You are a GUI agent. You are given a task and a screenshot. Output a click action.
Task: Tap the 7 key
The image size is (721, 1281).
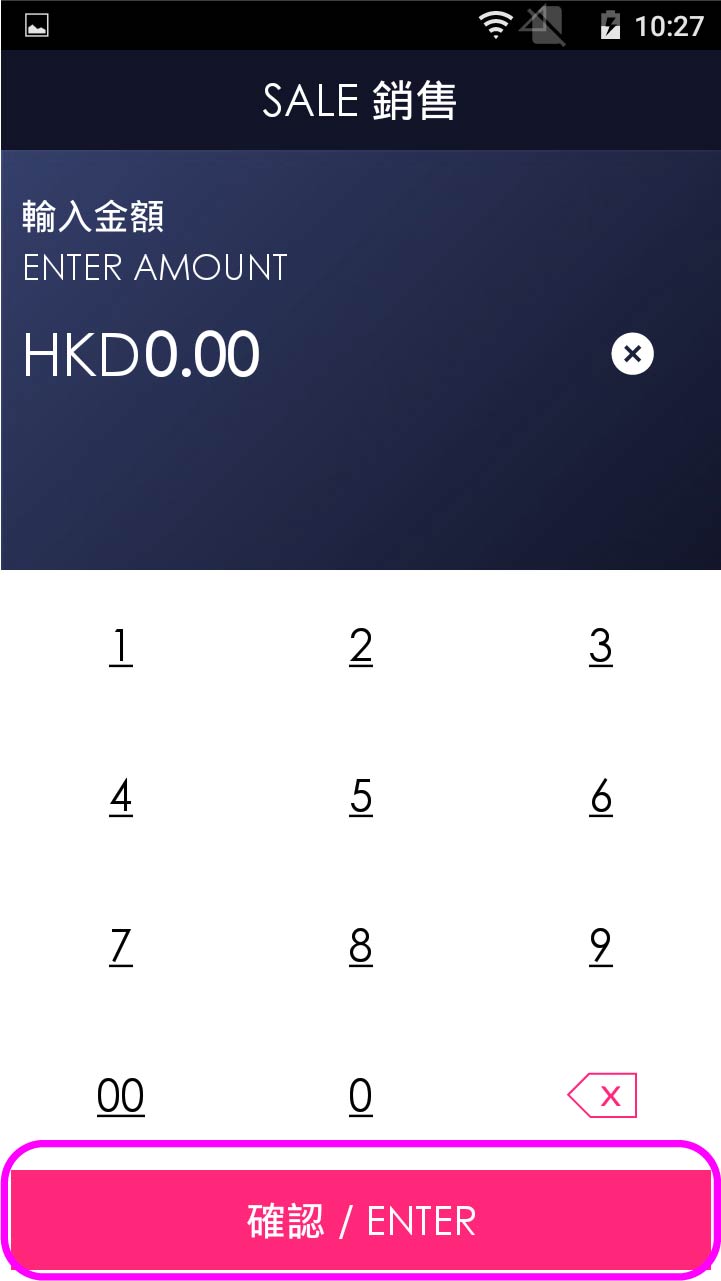click(121, 946)
